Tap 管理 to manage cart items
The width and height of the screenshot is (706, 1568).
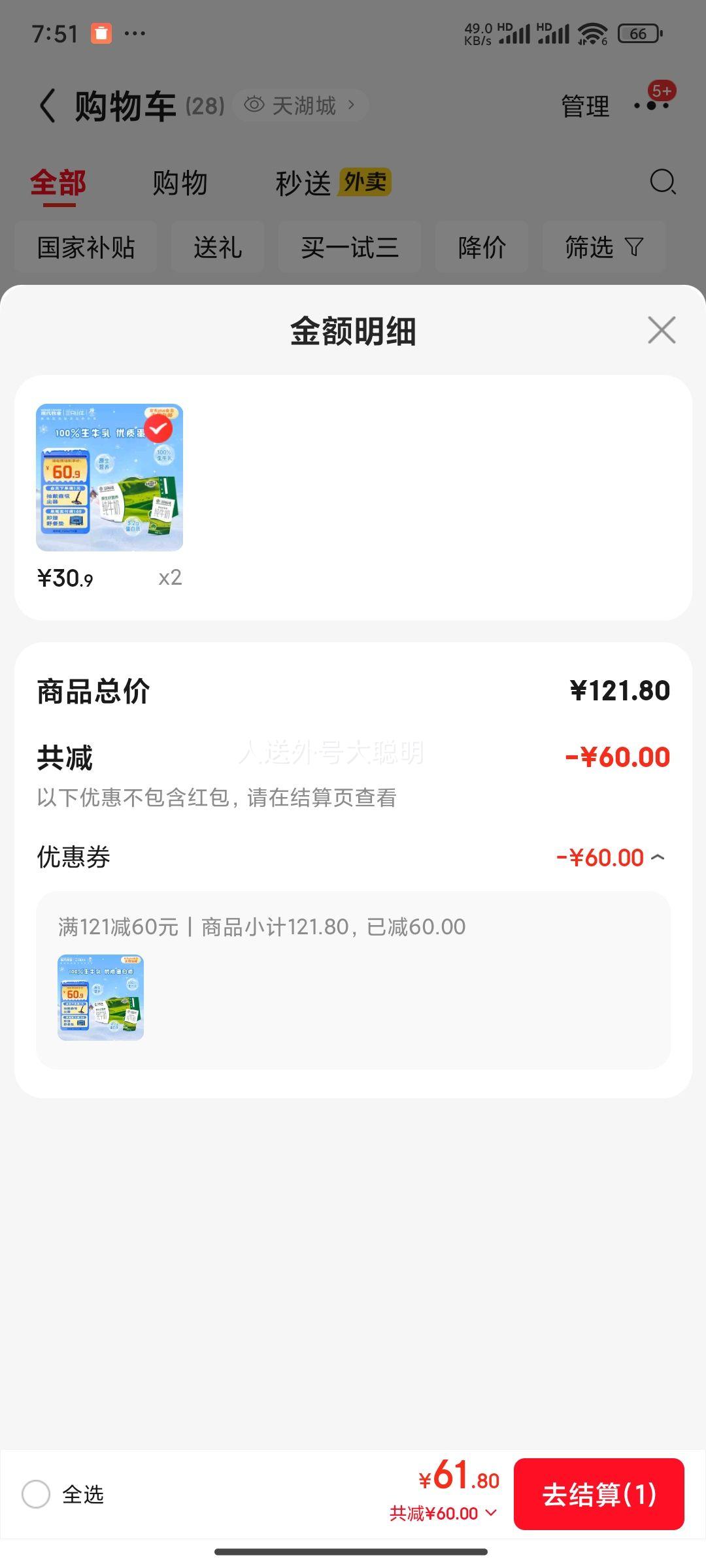coord(584,105)
